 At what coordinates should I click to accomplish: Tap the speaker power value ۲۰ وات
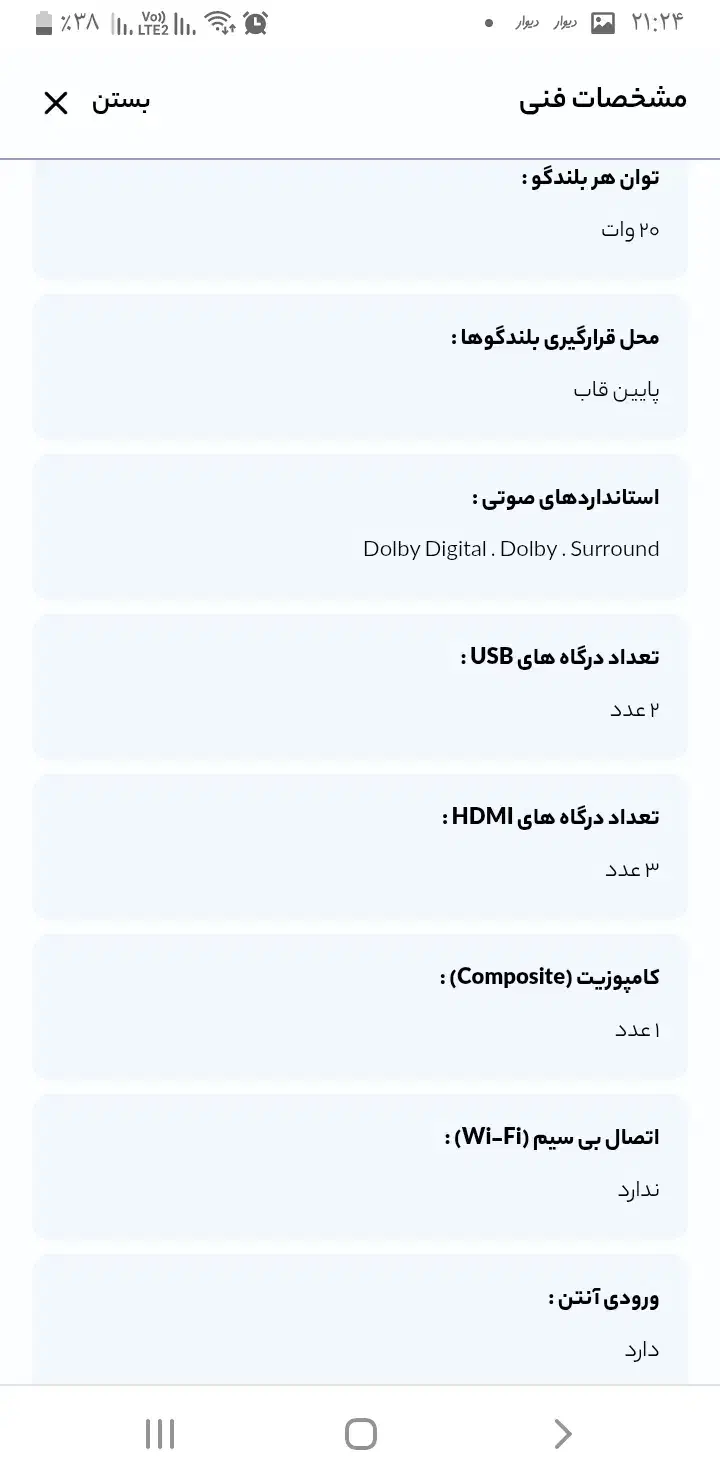(632, 230)
